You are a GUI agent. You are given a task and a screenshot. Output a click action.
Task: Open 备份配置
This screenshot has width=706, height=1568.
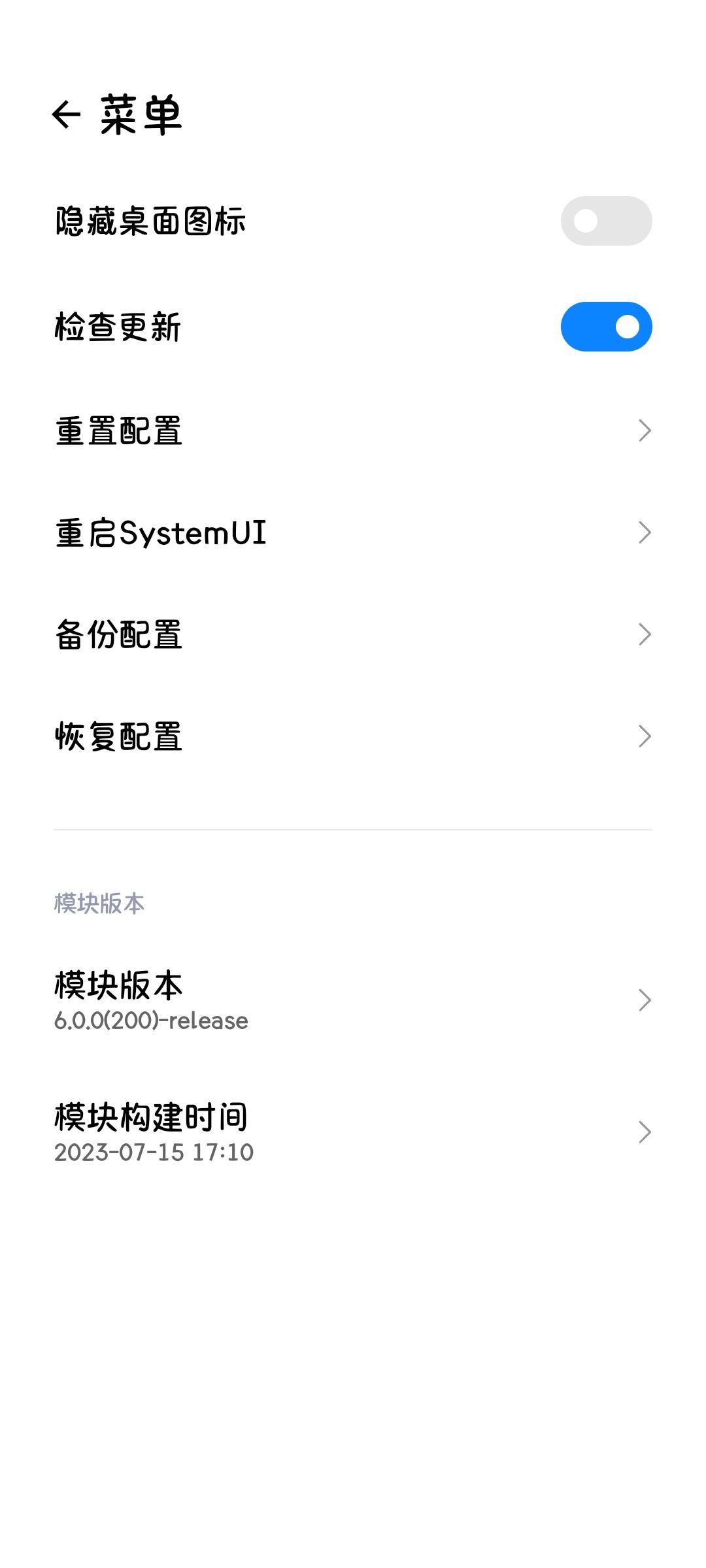(x=353, y=634)
